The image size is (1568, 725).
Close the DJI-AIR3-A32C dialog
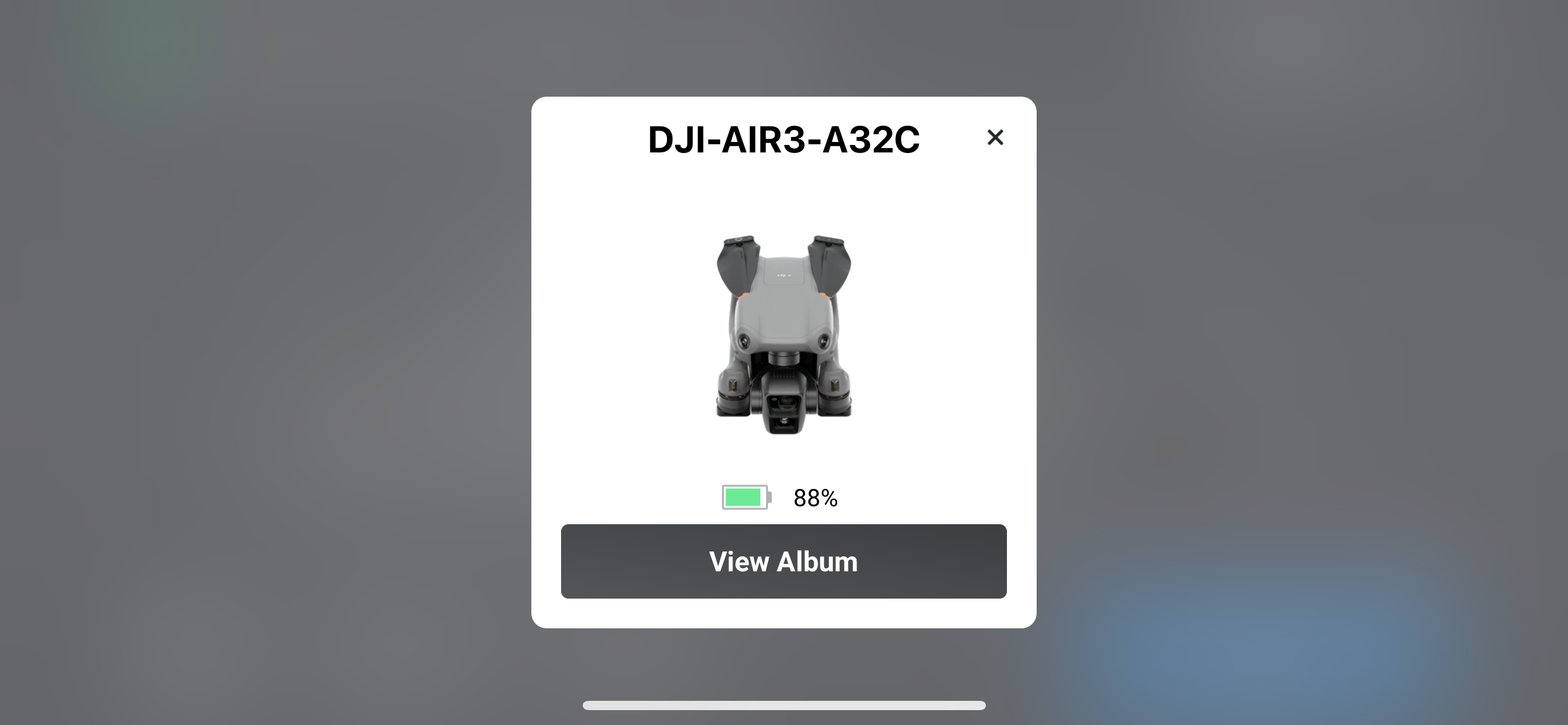[x=995, y=137]
